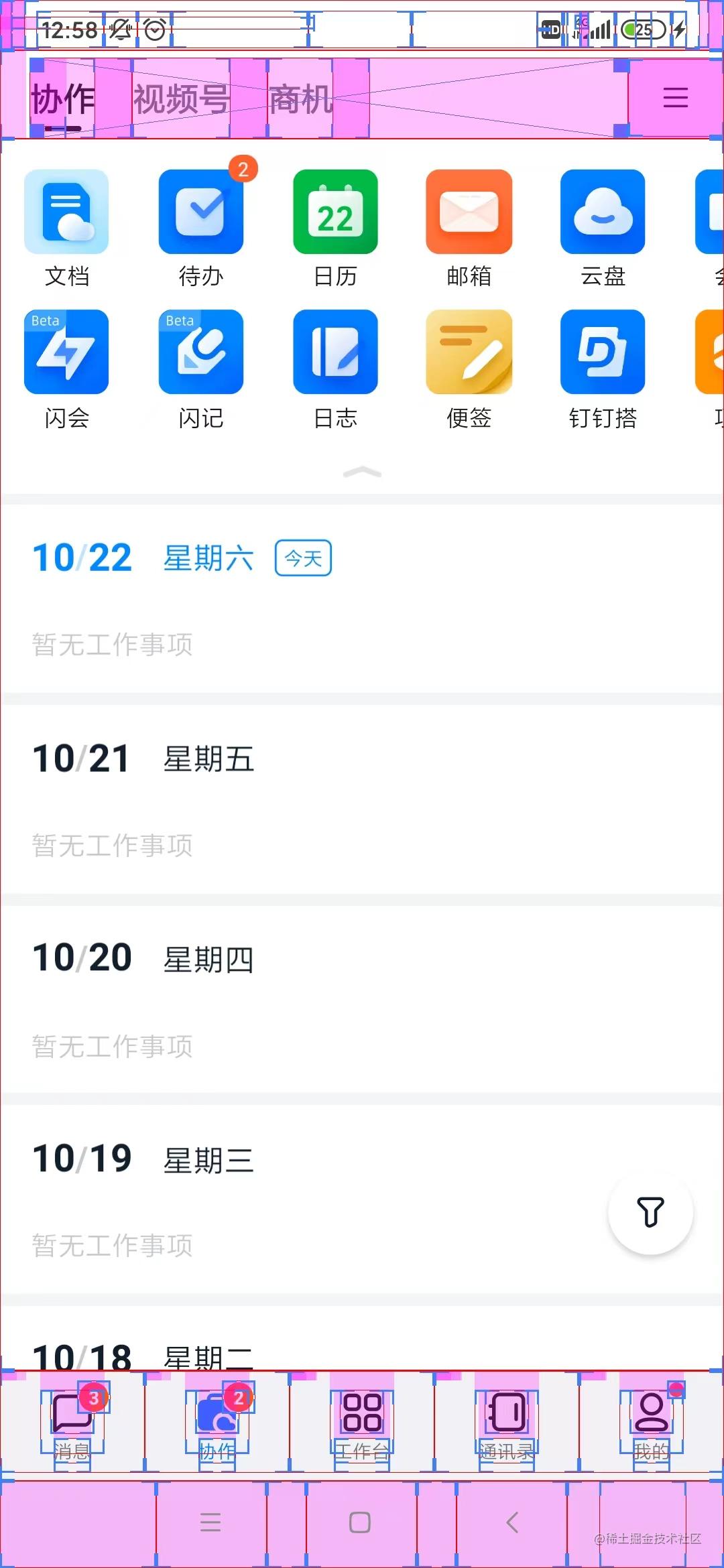Open the 云盘 cloud drive
724x1568 pixels.
[603, 212]
